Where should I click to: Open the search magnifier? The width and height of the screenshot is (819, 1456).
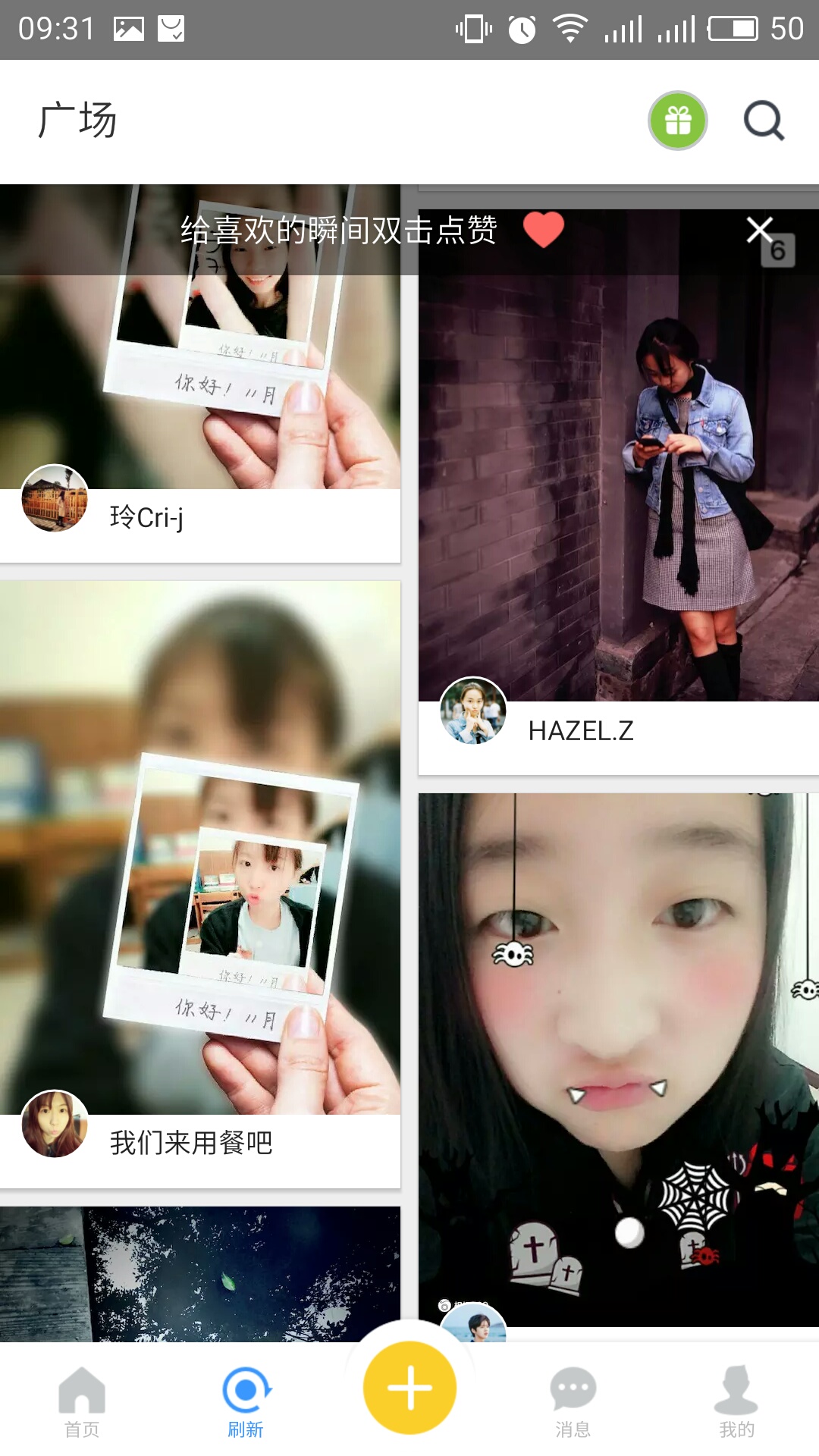(763, 121)
